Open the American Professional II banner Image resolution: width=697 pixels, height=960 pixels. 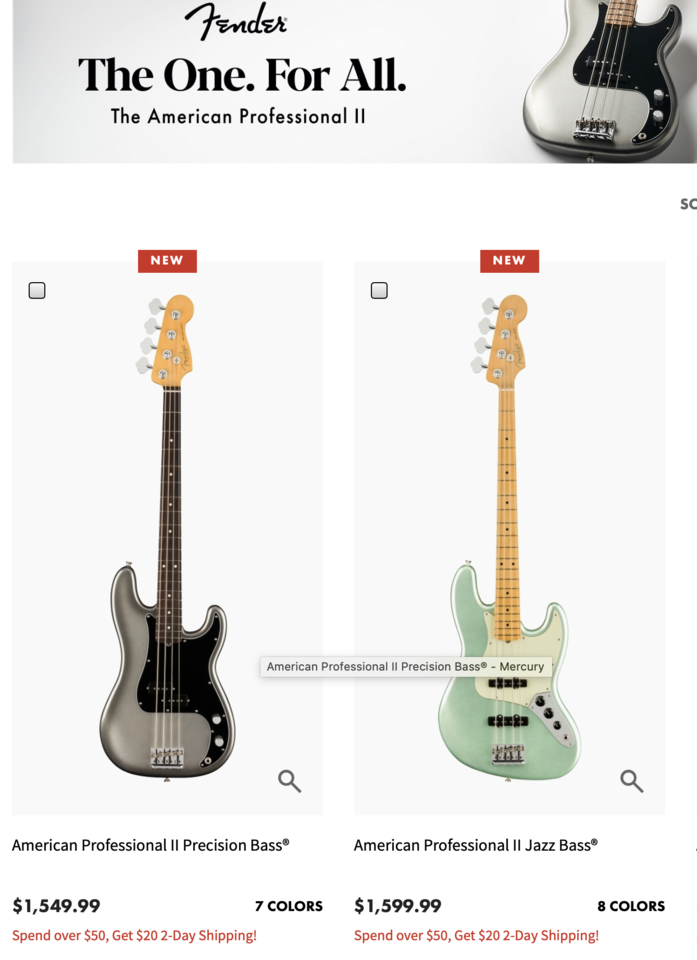[354, 80]
